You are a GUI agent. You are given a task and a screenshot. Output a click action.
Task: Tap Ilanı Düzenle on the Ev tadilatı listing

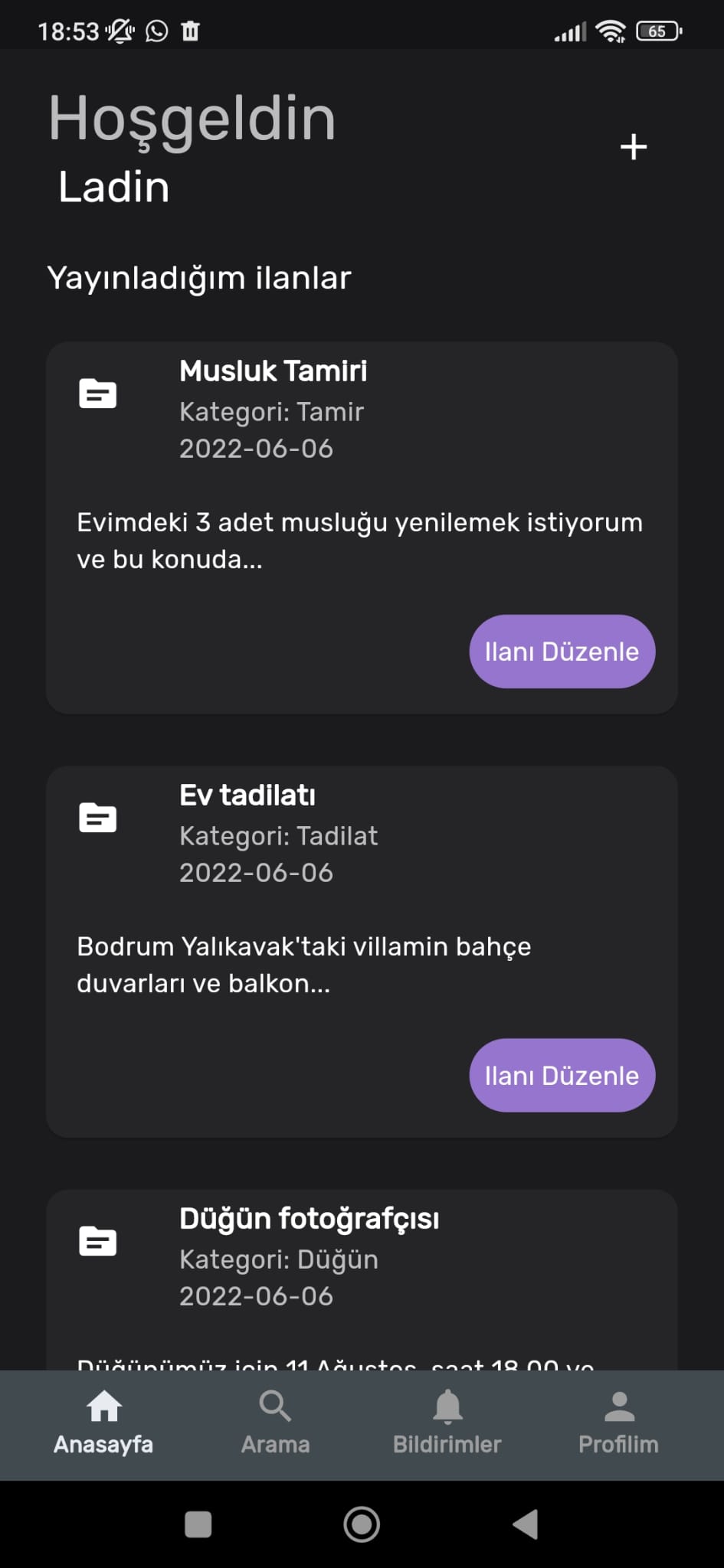(562, 1075)
